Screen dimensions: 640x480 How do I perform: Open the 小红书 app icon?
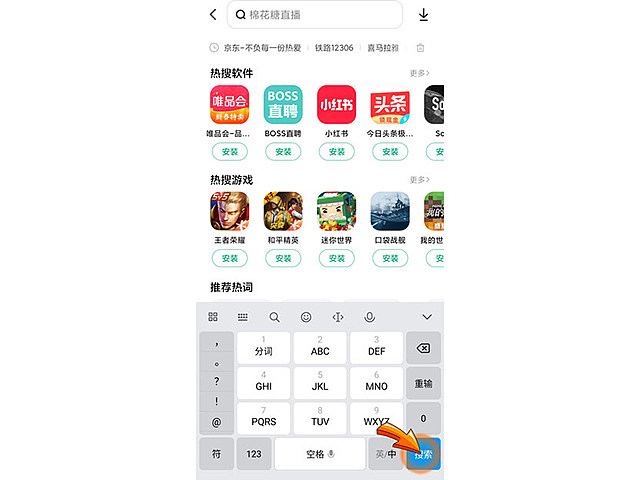[337, 105]
